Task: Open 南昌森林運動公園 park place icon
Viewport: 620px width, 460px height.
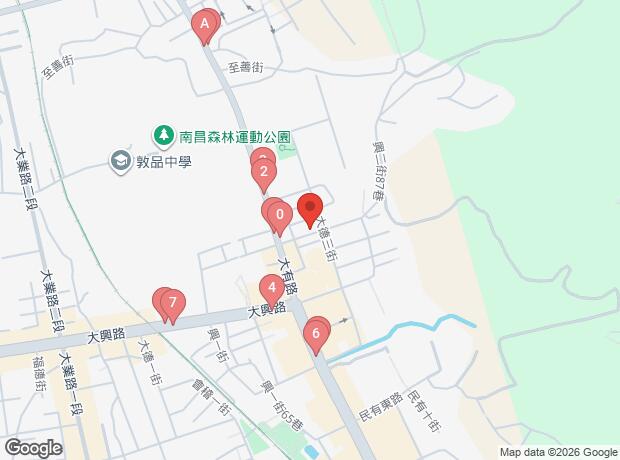Action: pyautogui.click(x=164, y=136)
